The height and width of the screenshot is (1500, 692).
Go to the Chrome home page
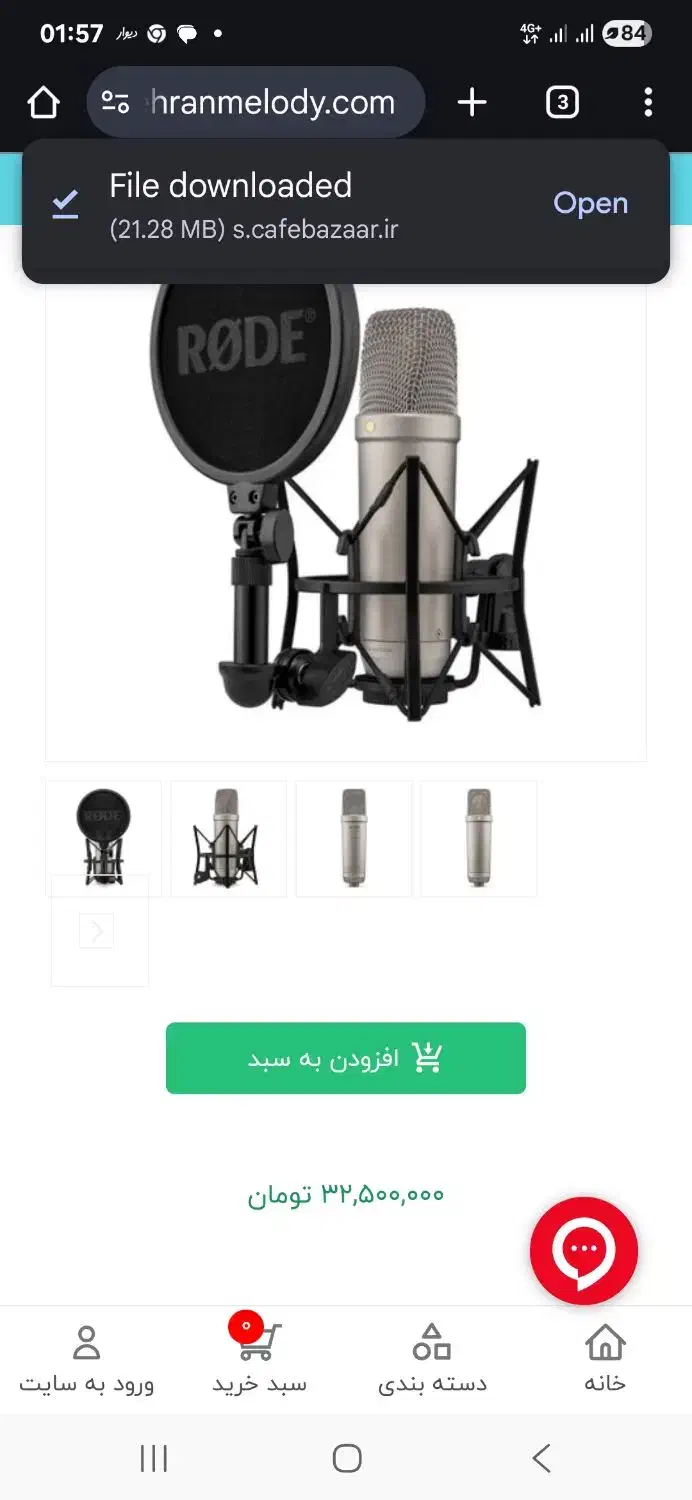pyautogui.click(x=43, y=102)
